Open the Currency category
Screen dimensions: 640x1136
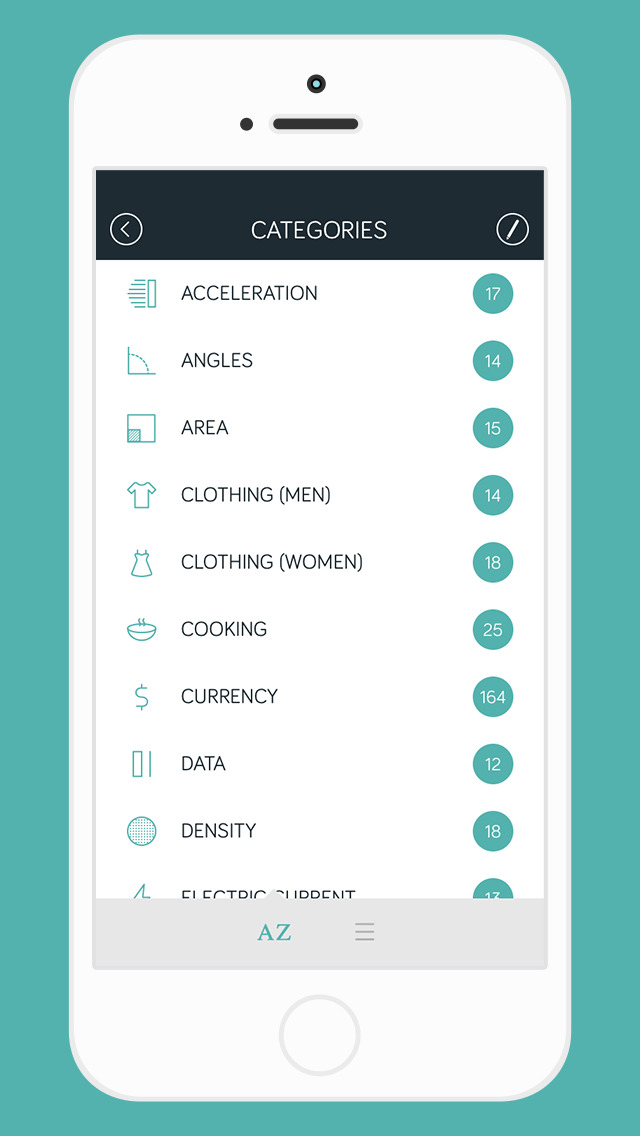click(x=229, y=696)
